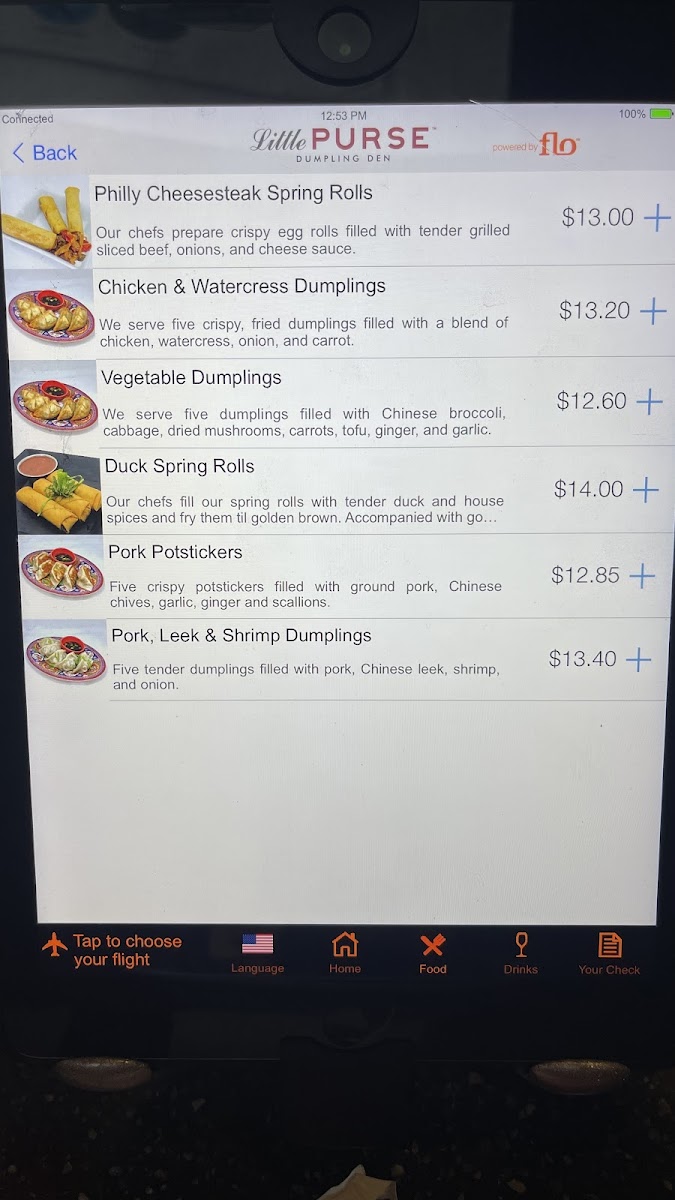Change the Language setting

[257, 953]
